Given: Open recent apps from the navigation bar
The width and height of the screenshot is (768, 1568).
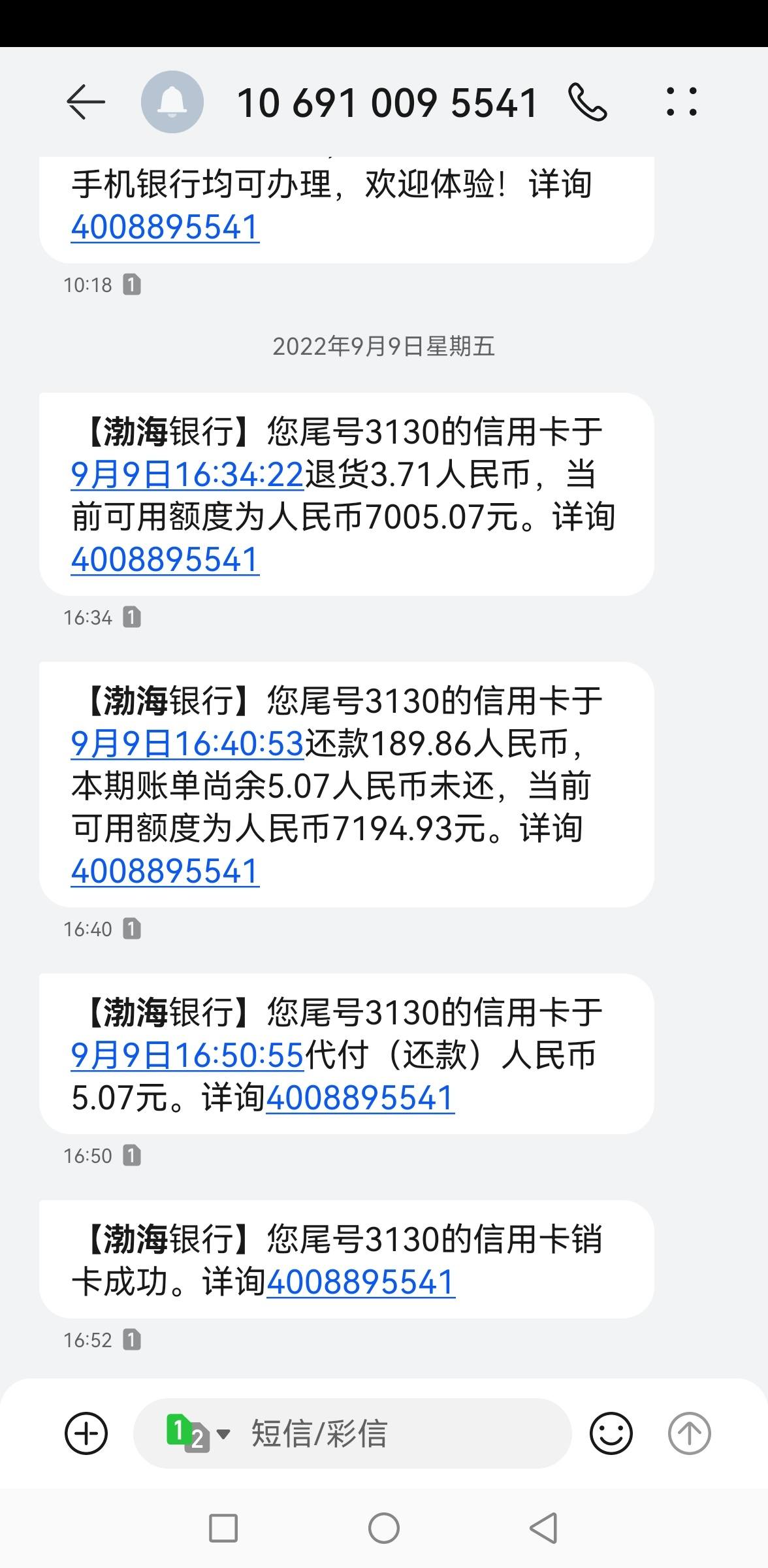Looking at the screenshot, I should point(223,1529).
